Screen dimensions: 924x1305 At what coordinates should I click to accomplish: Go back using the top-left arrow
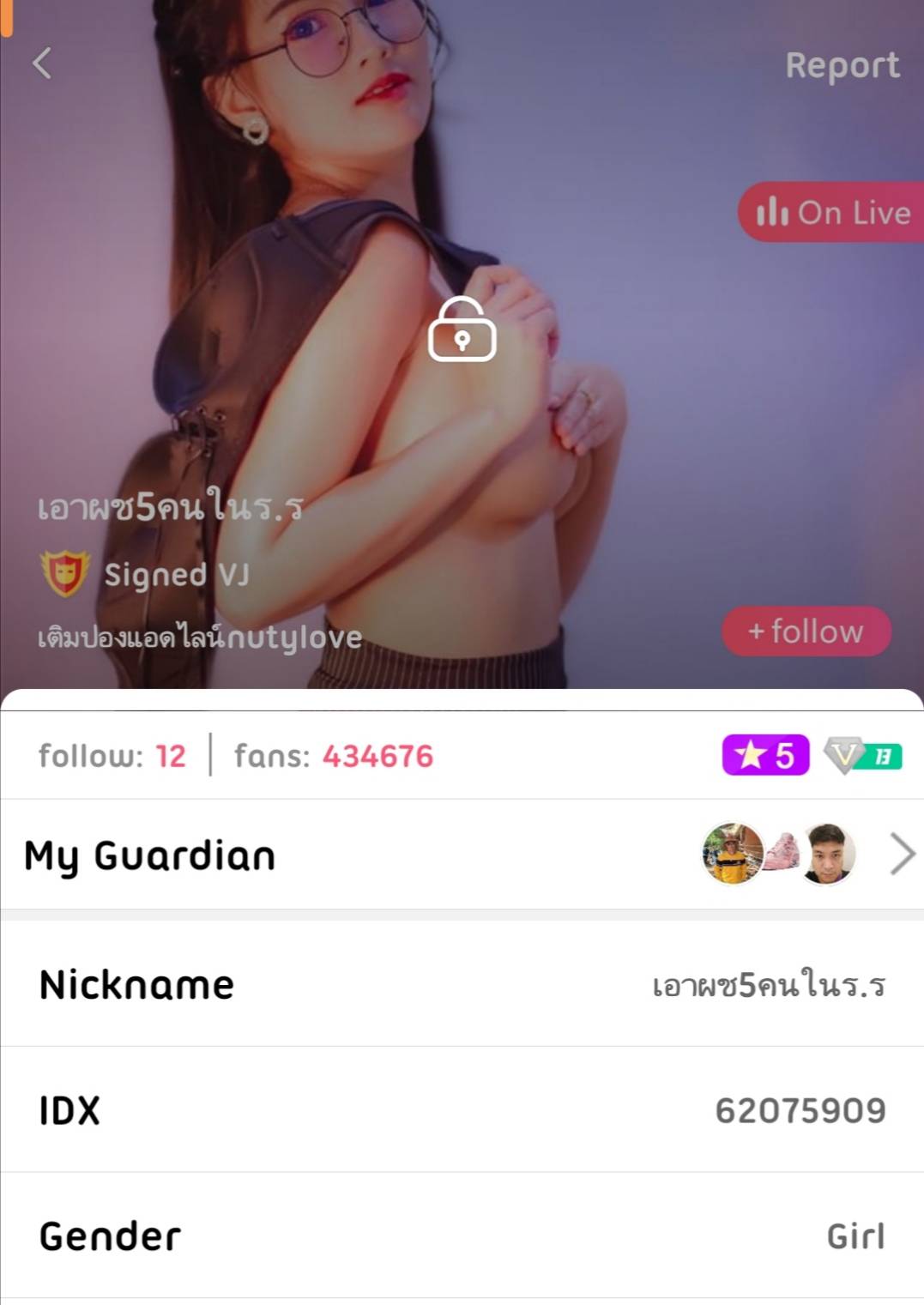pos(42,63)
